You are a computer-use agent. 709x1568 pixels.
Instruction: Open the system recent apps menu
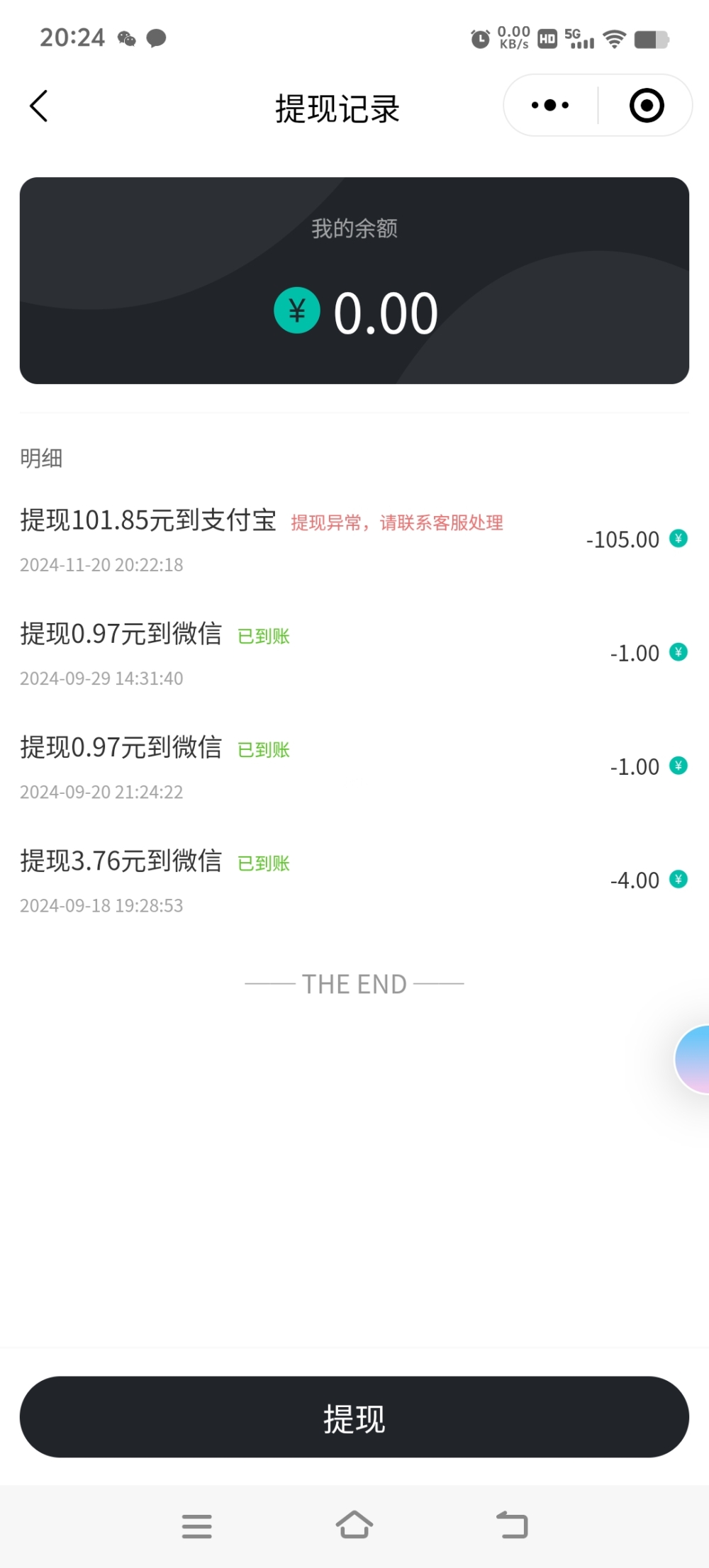197,1525
